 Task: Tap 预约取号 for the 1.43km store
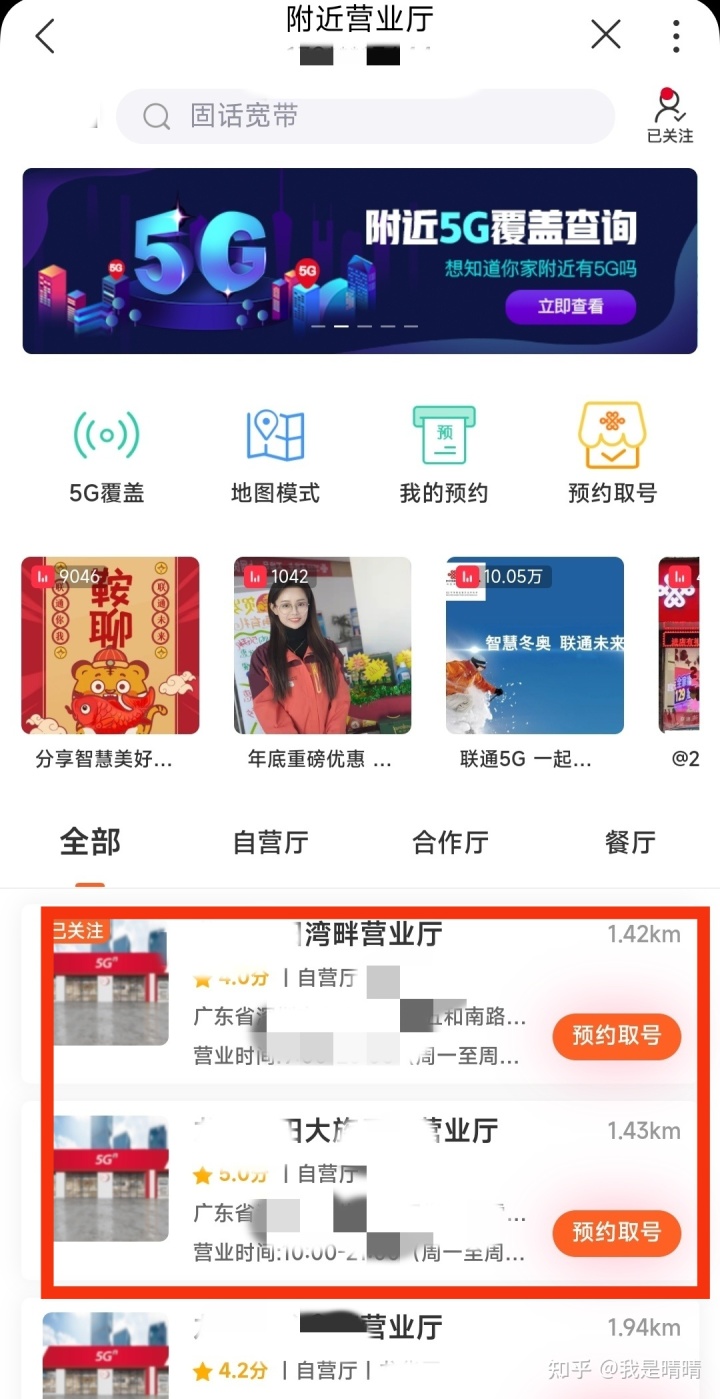(616, 1232)
